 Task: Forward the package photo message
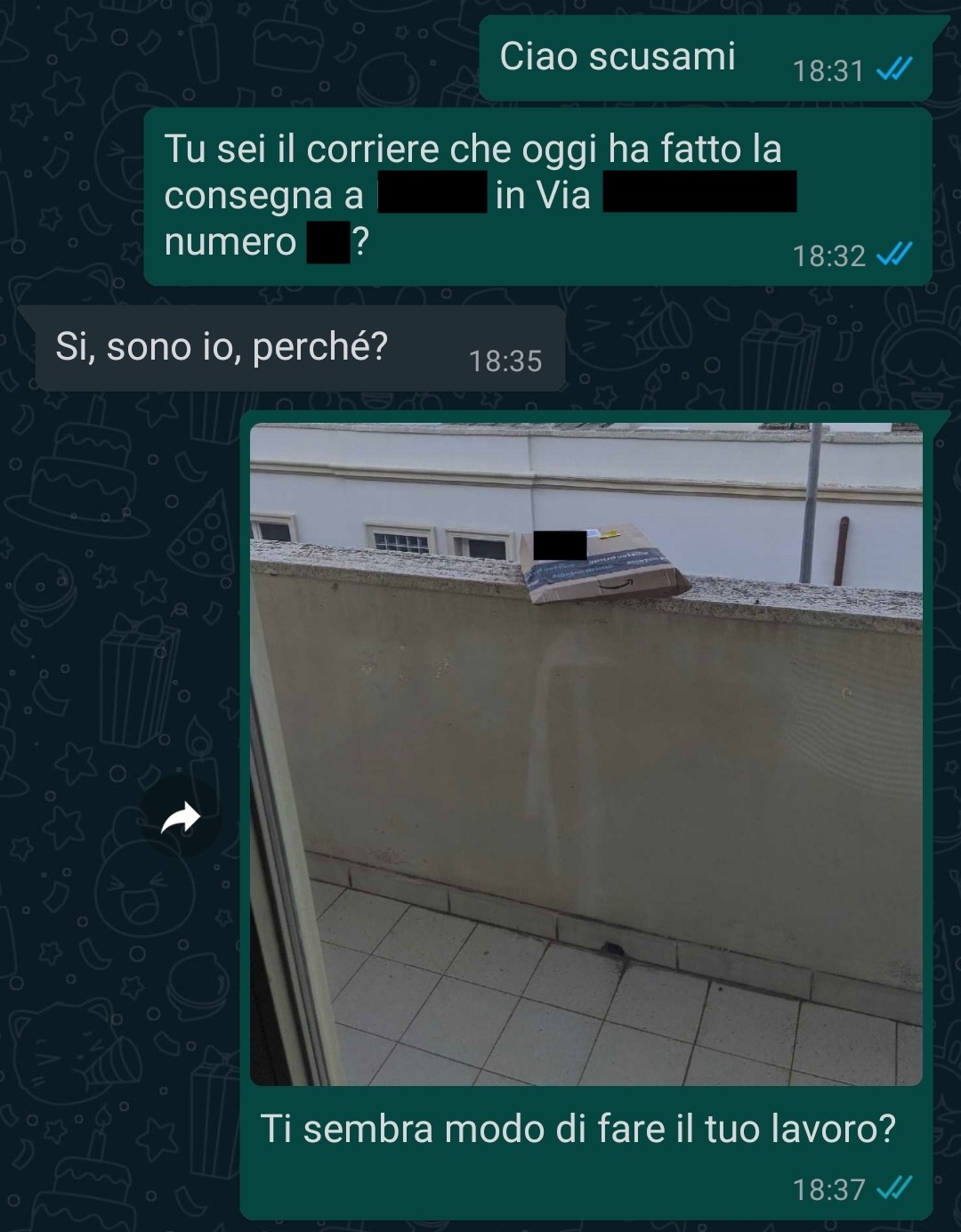point(181,816)
